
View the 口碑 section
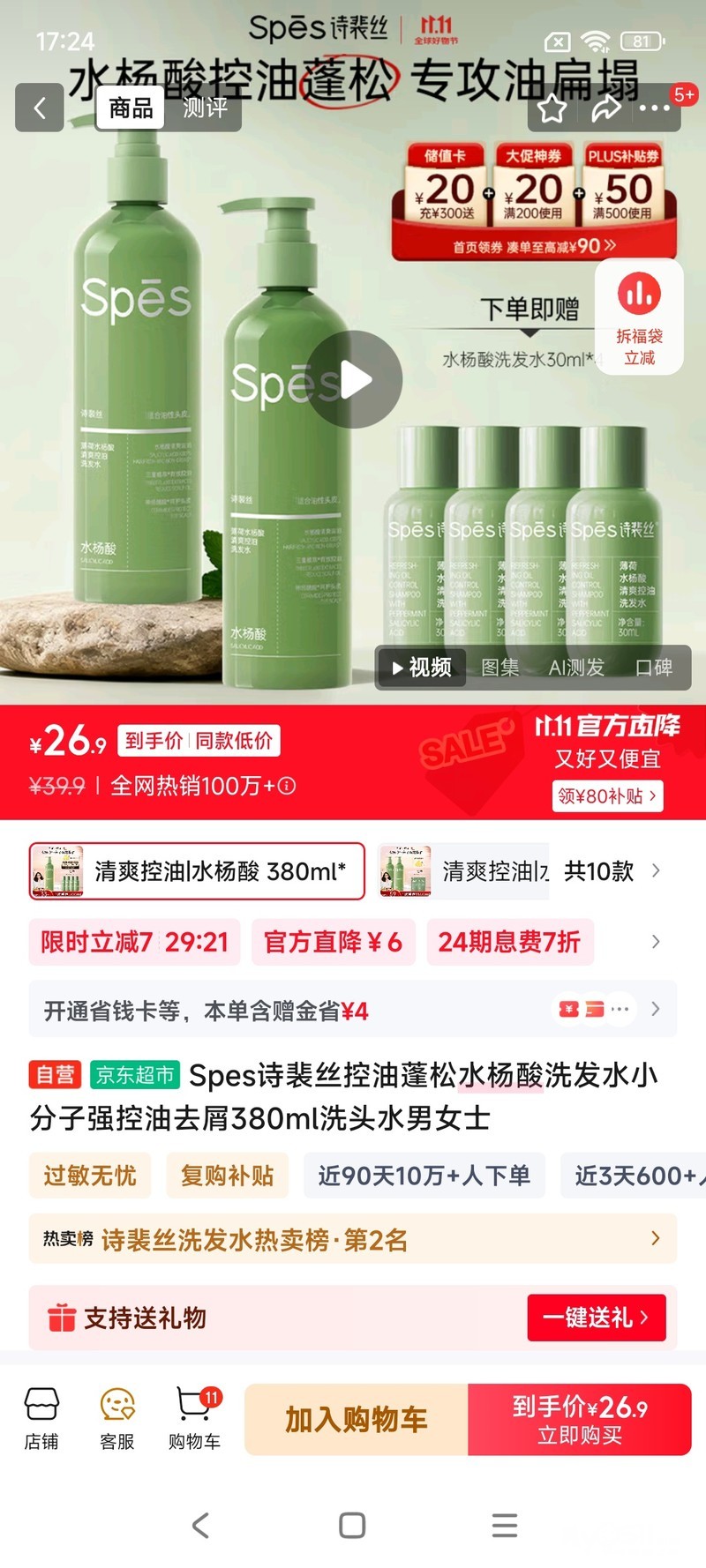654,668
